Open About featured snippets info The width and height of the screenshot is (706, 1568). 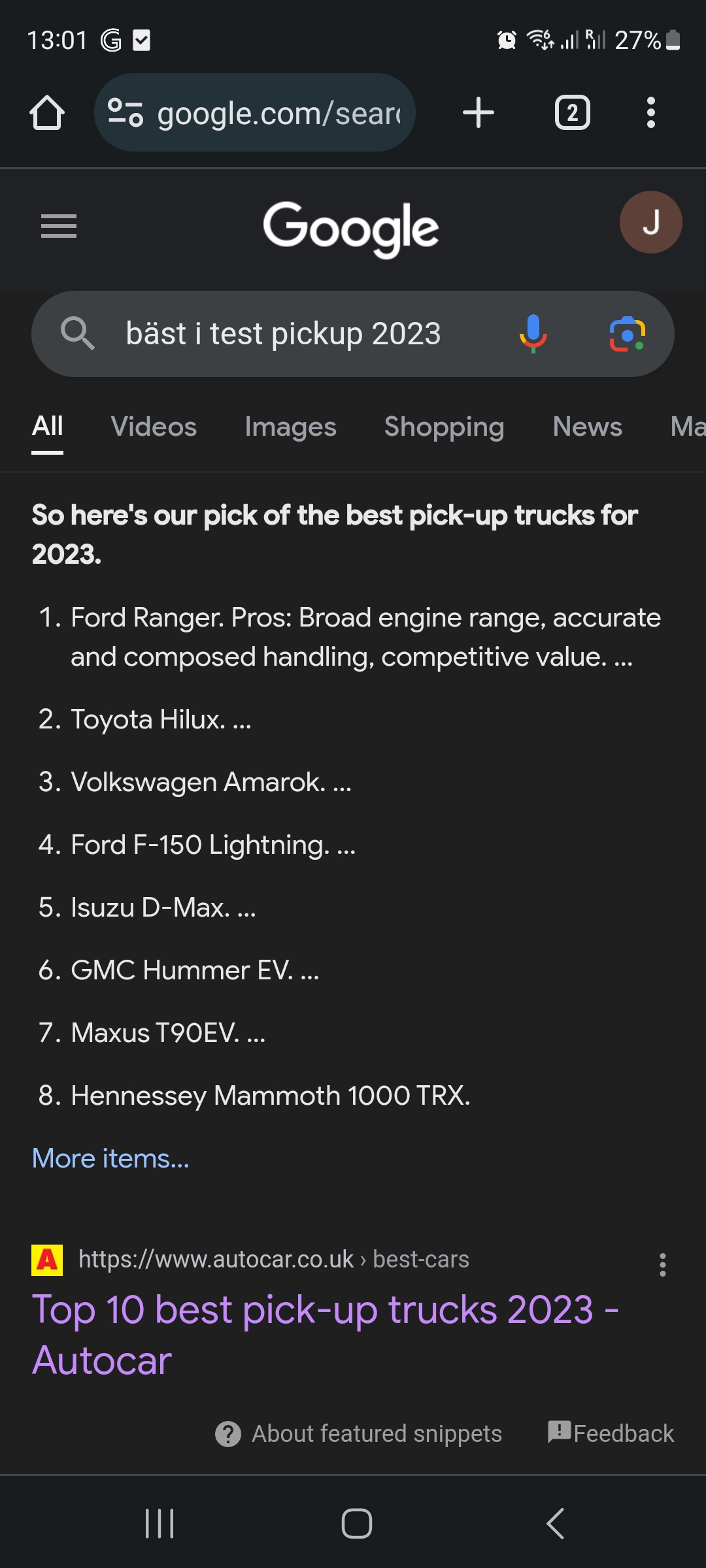(x=359, y=1433)
